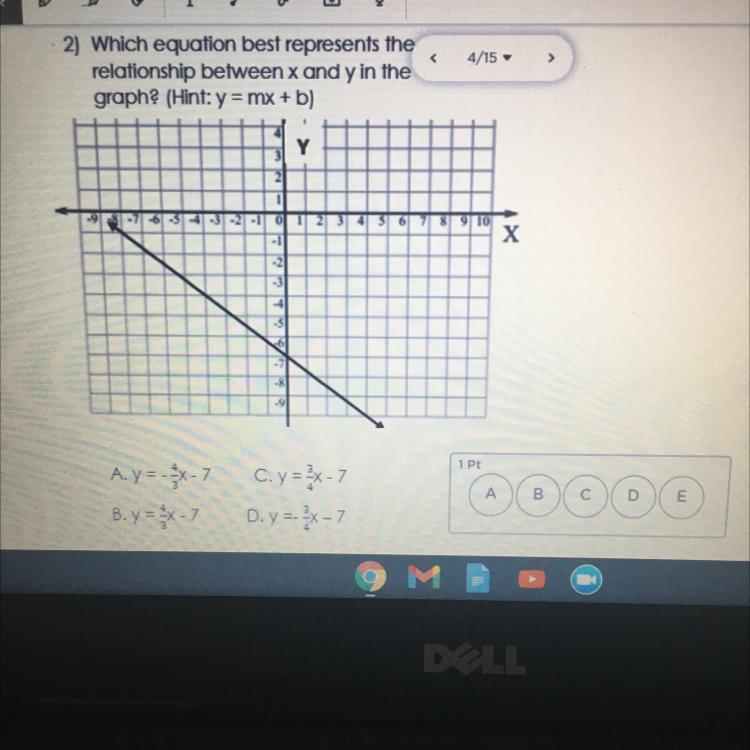Open the 4/15 question dropdown
The height and width of the screenshot is (750, 750).
490,59
